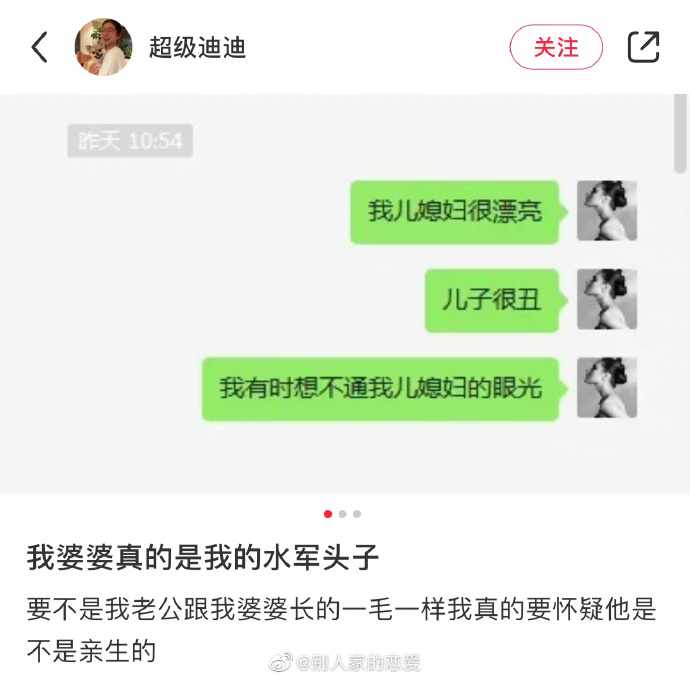Share this post via share icon
690x679 pixels.
point(643,47)
